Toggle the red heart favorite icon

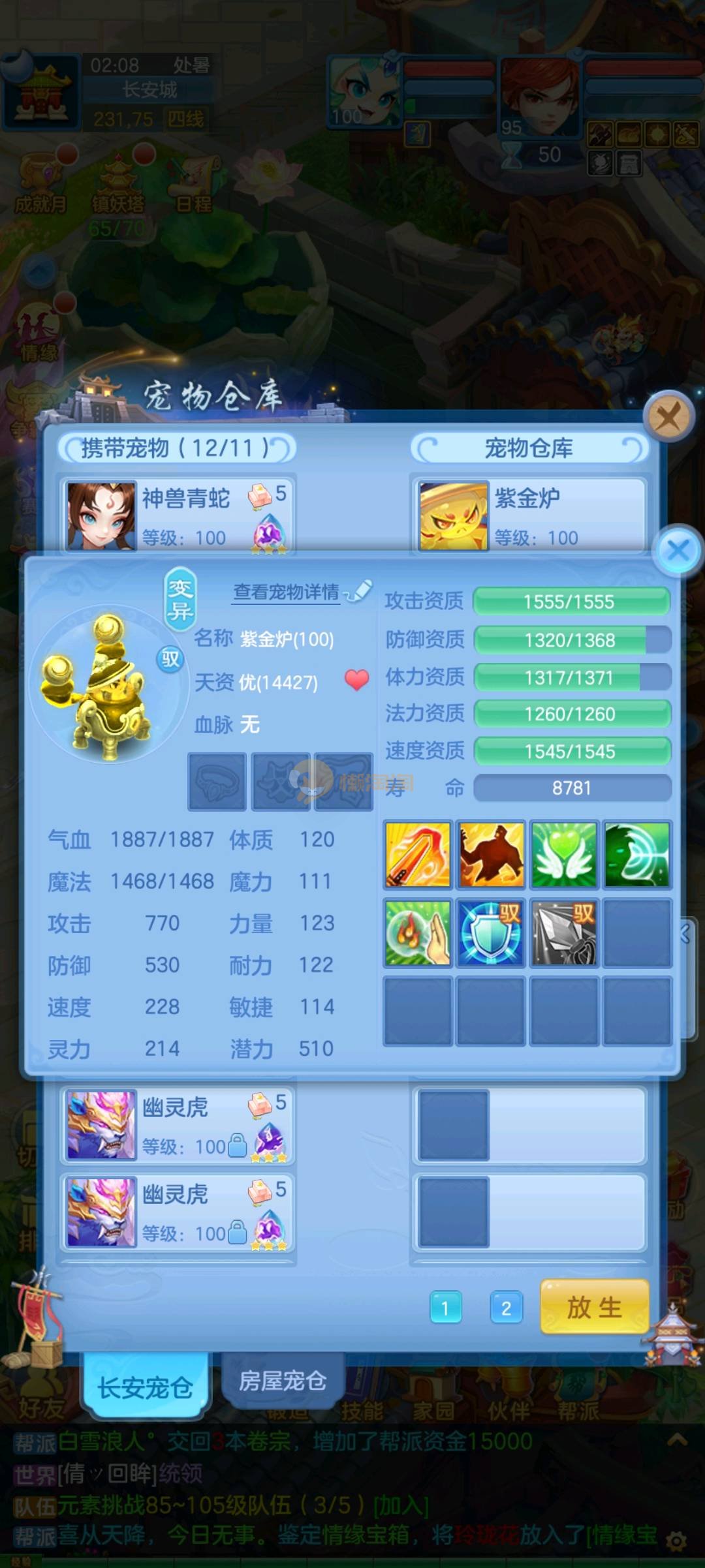(x=356, y=681)
